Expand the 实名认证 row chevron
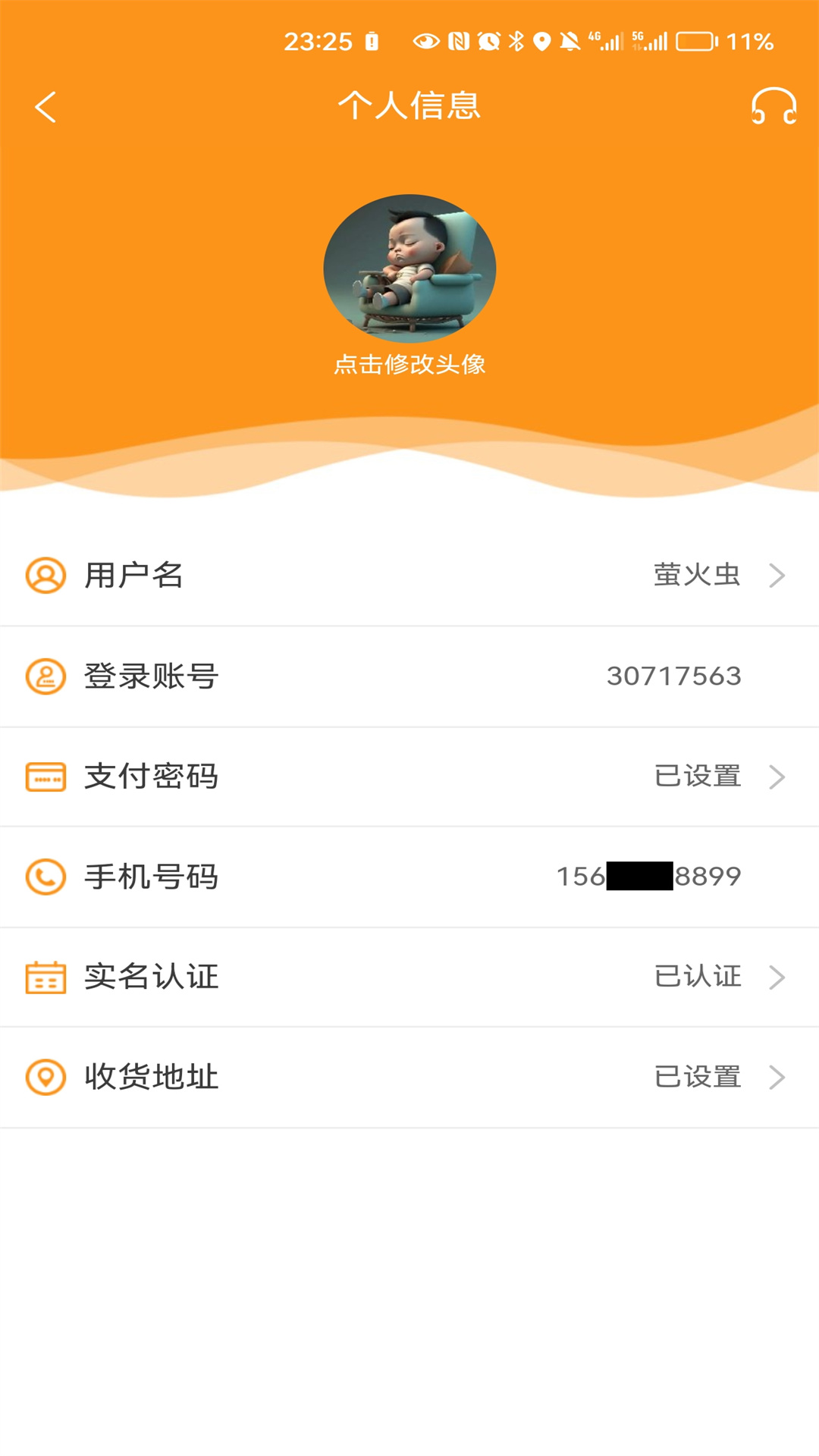The image size is (819, 1456). coord(777,978)
